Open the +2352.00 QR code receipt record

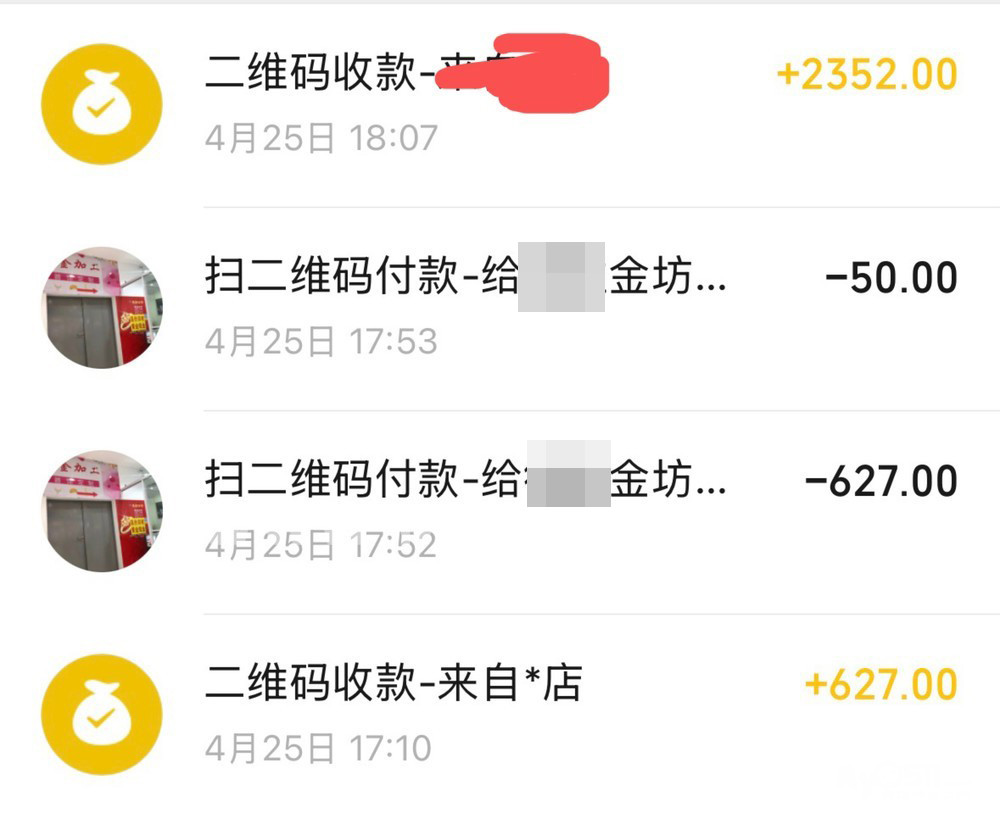[500, 103]
